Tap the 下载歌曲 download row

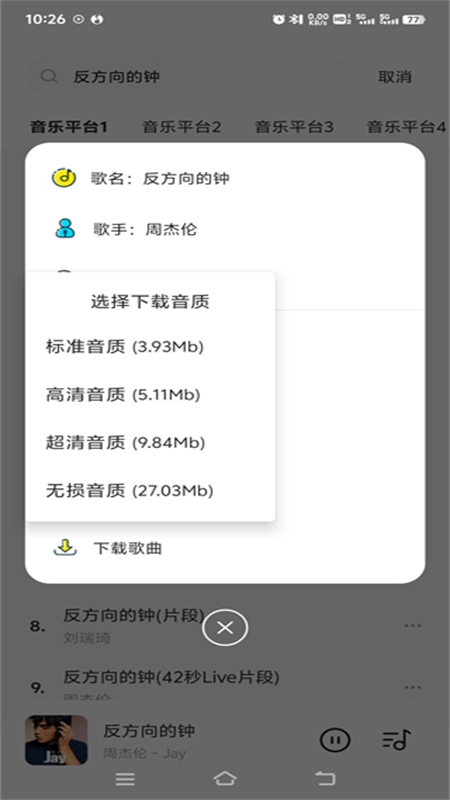224,548
